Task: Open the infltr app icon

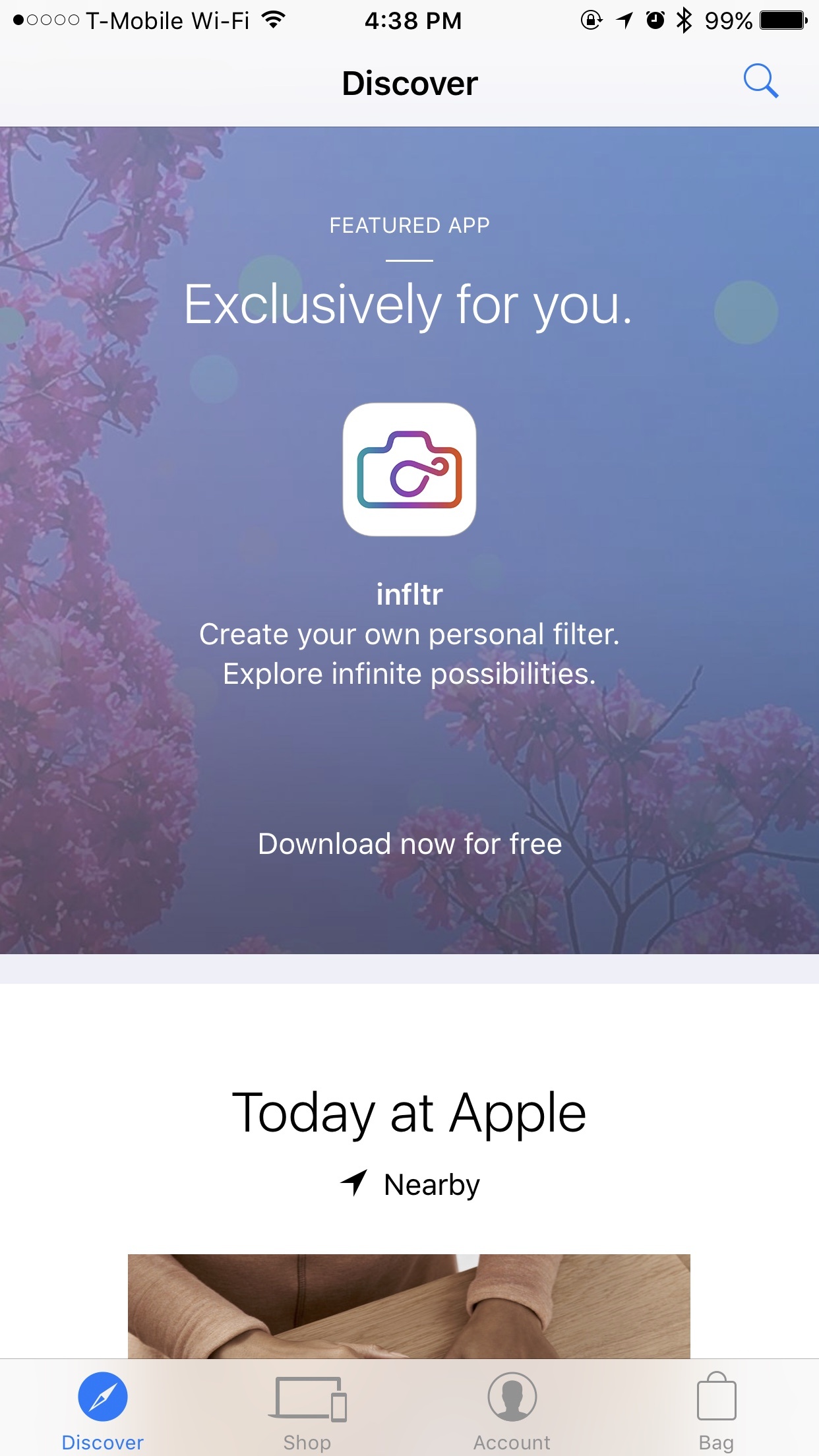Action: 409,470
